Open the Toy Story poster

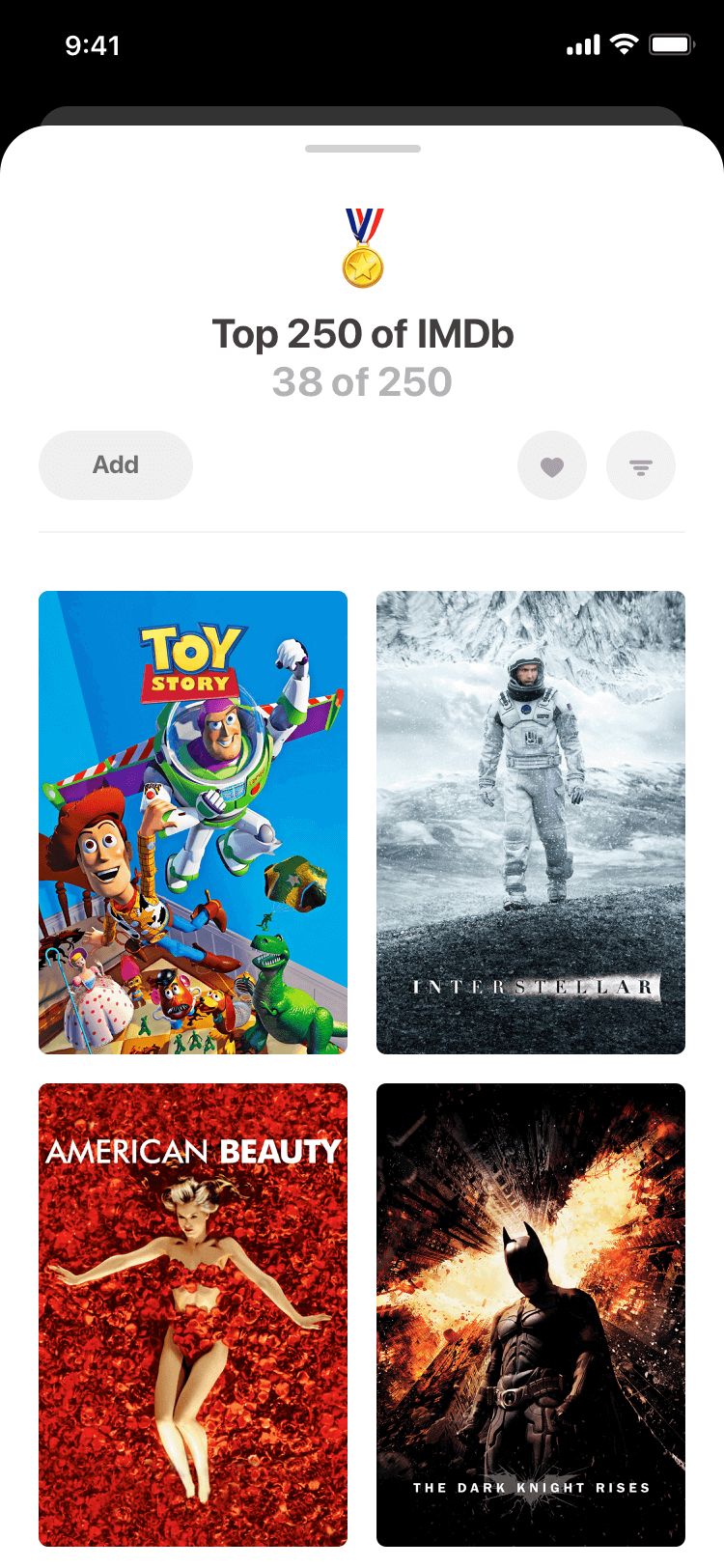pos(193,823)
